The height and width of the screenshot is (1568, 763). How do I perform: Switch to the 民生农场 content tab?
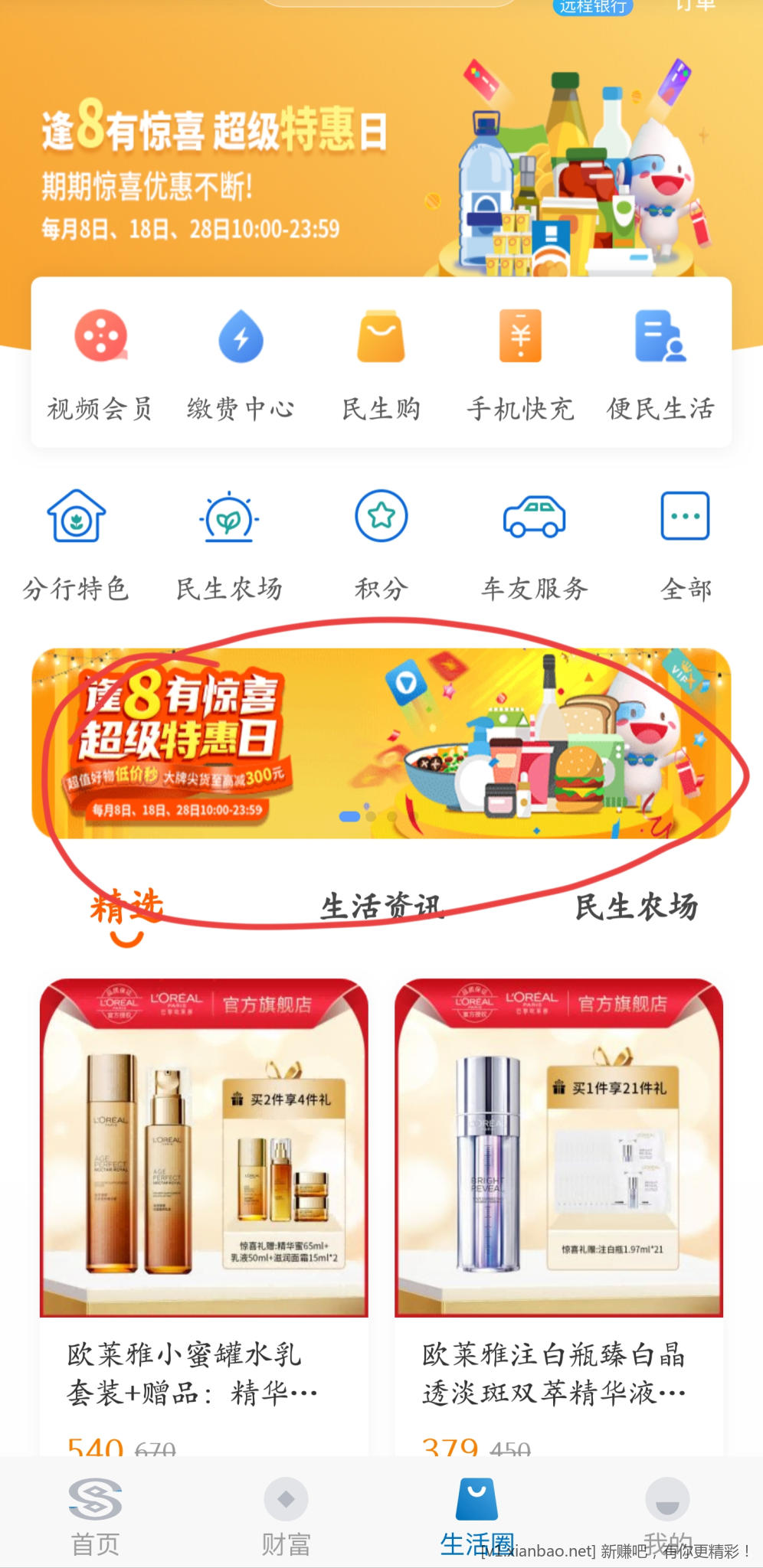click(636, 907)
